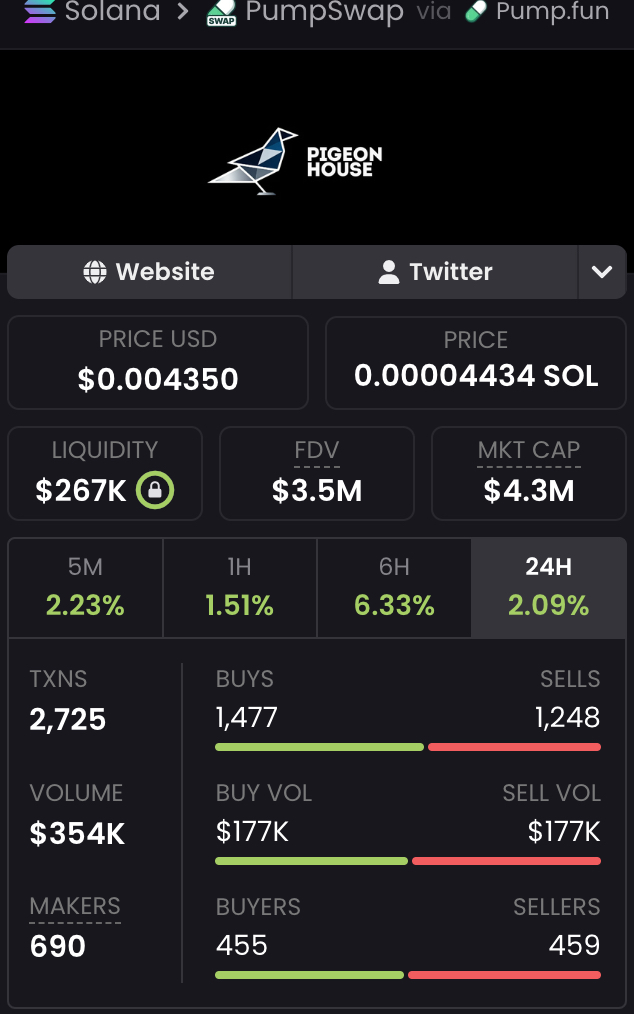Select the 1H timeframe stats
Image resolution: width=634 pixels, height=1014 pixels.
(x=240, y=588)
